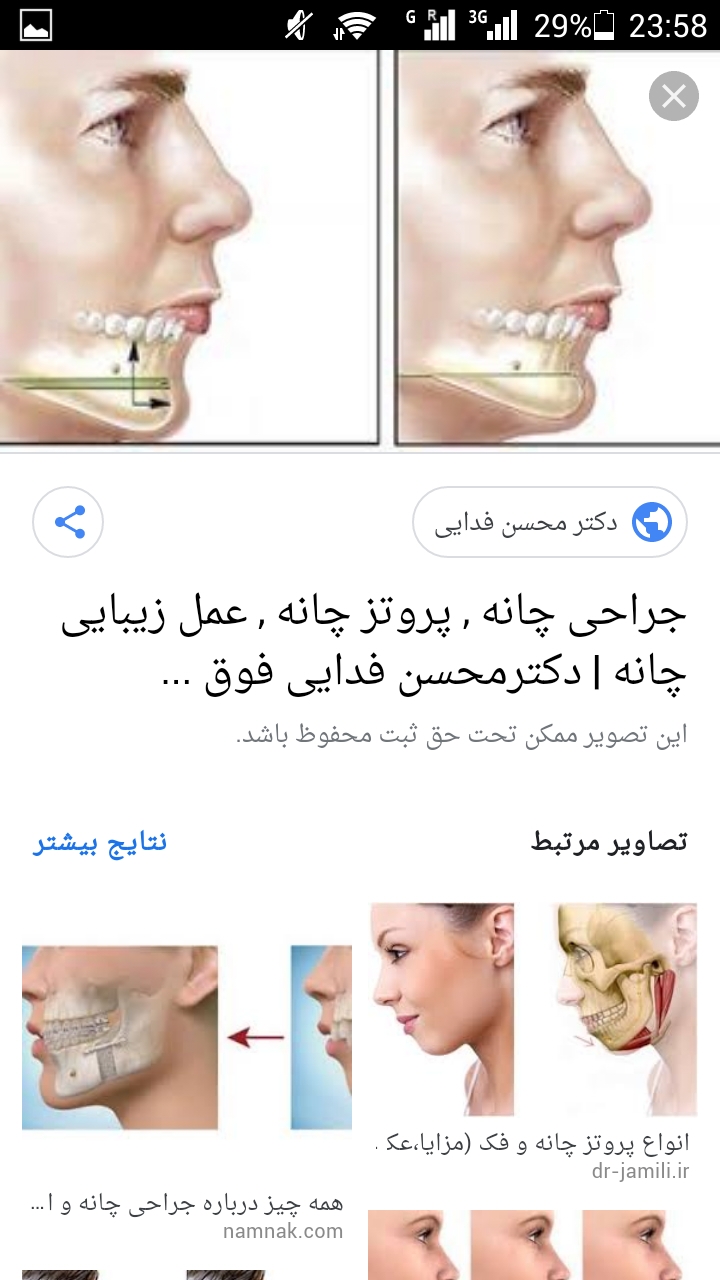The height and width of the screenshot is (1280, 720).
Task: Open نتایج بیشتر for more results
Action: pos(100,842)
